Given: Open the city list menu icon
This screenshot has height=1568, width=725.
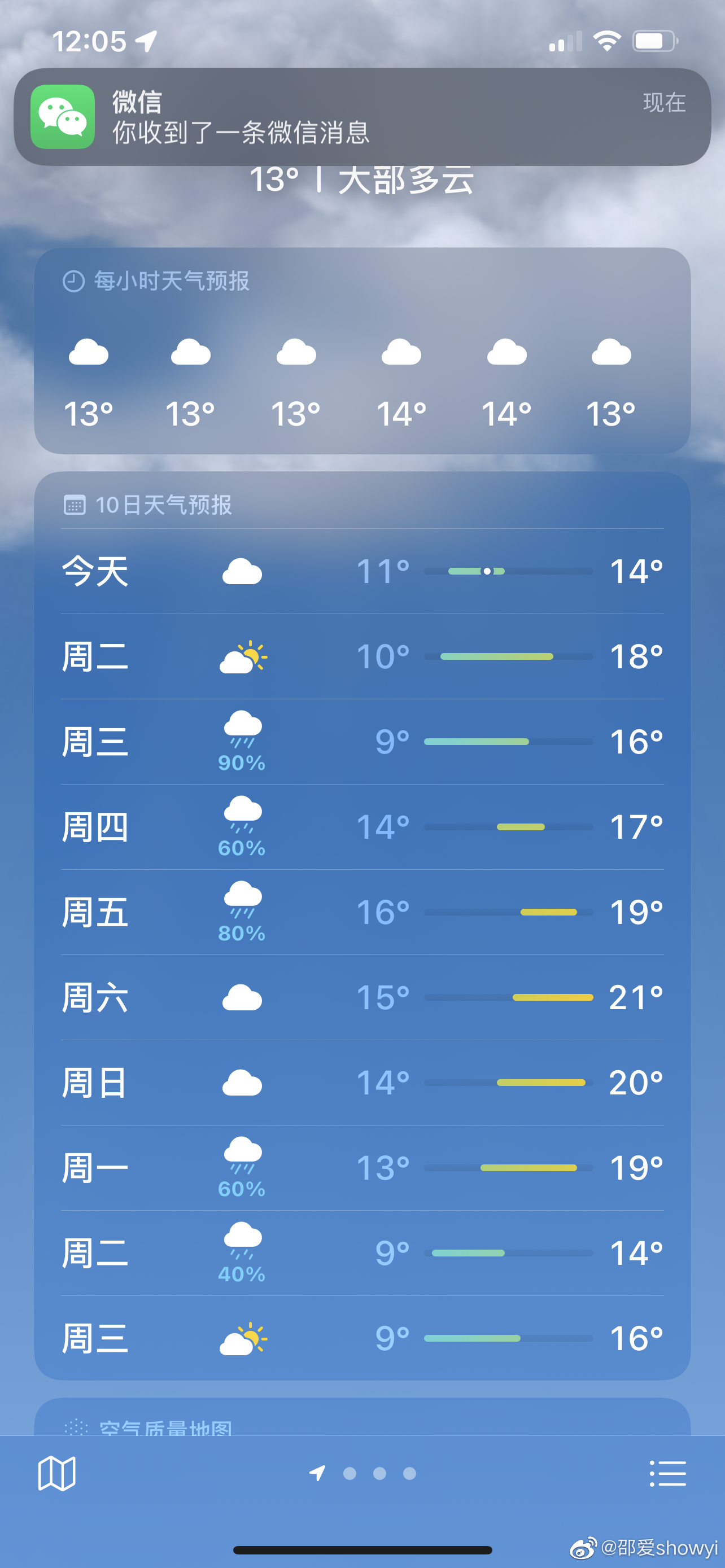Looking at the screenshot, I should pyautogui.click(x=668, y=1474).
